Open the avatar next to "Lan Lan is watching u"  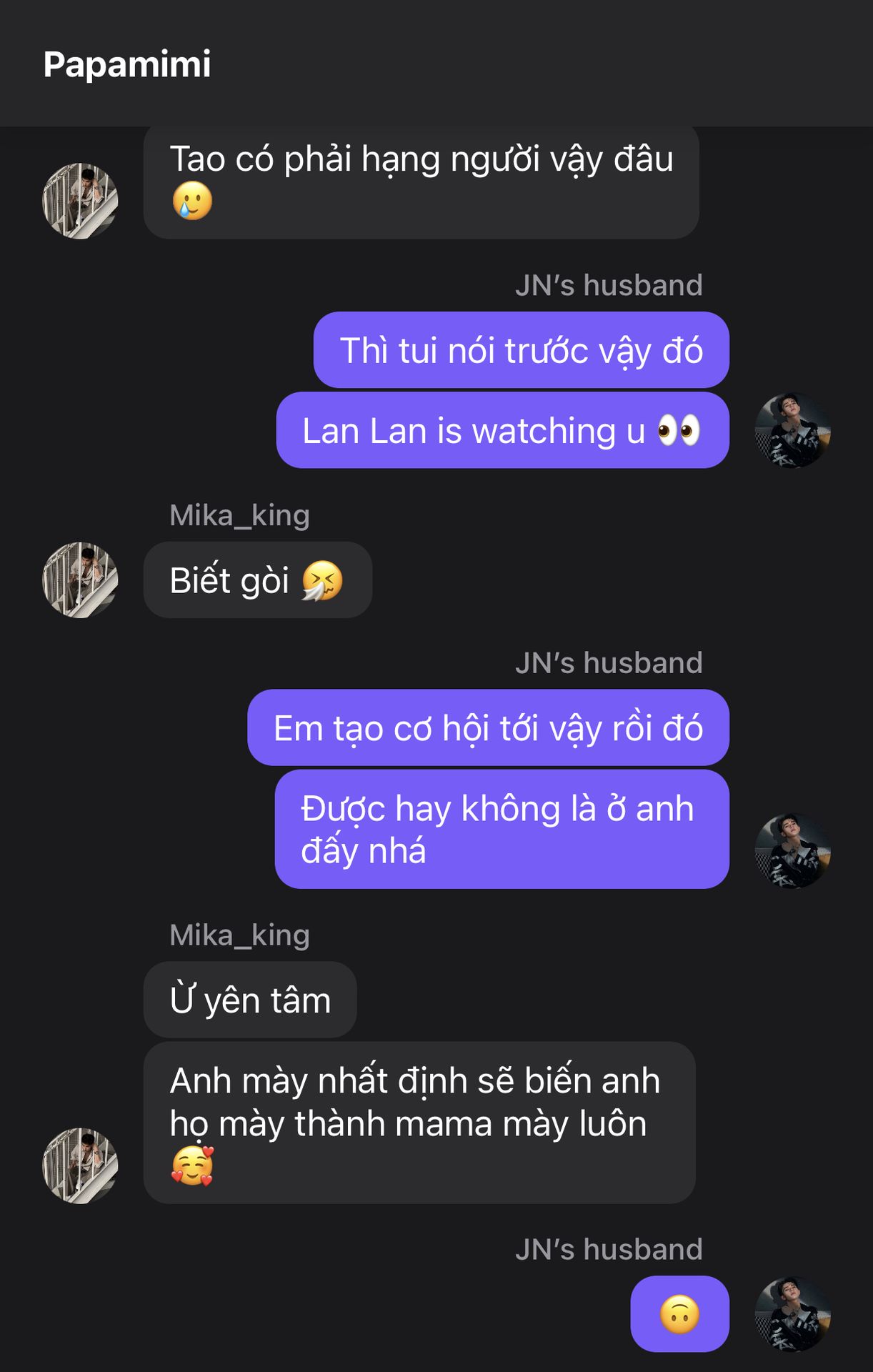click(x=792, y=430)
